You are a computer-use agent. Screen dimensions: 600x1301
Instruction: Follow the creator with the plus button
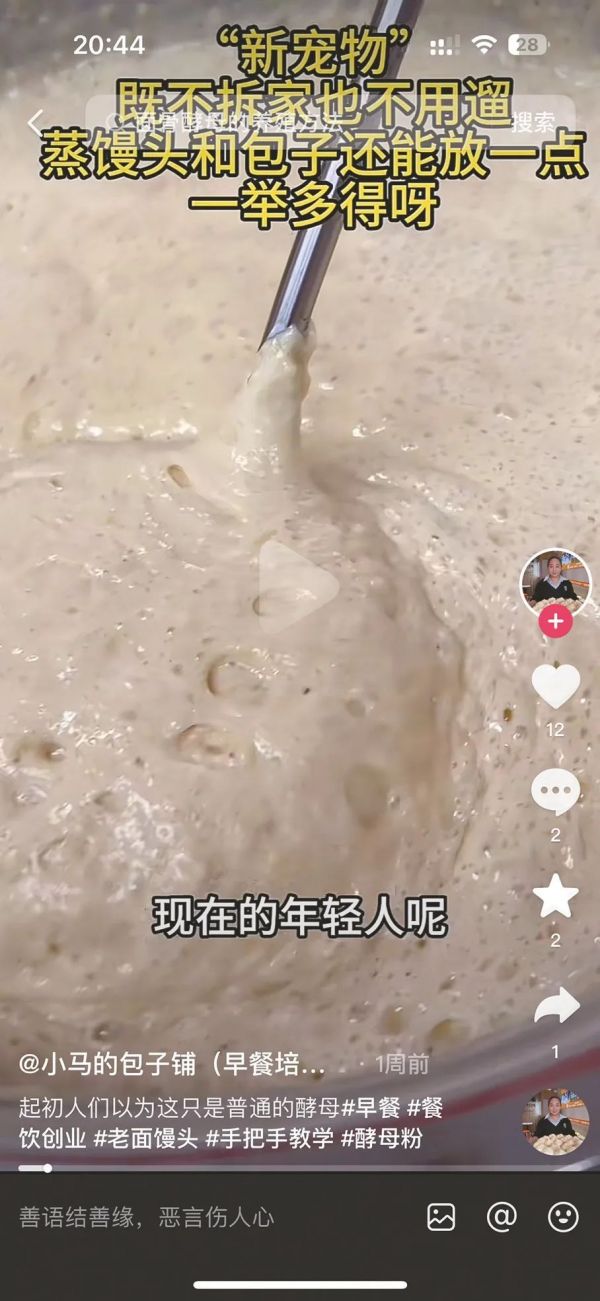[555, 621]
